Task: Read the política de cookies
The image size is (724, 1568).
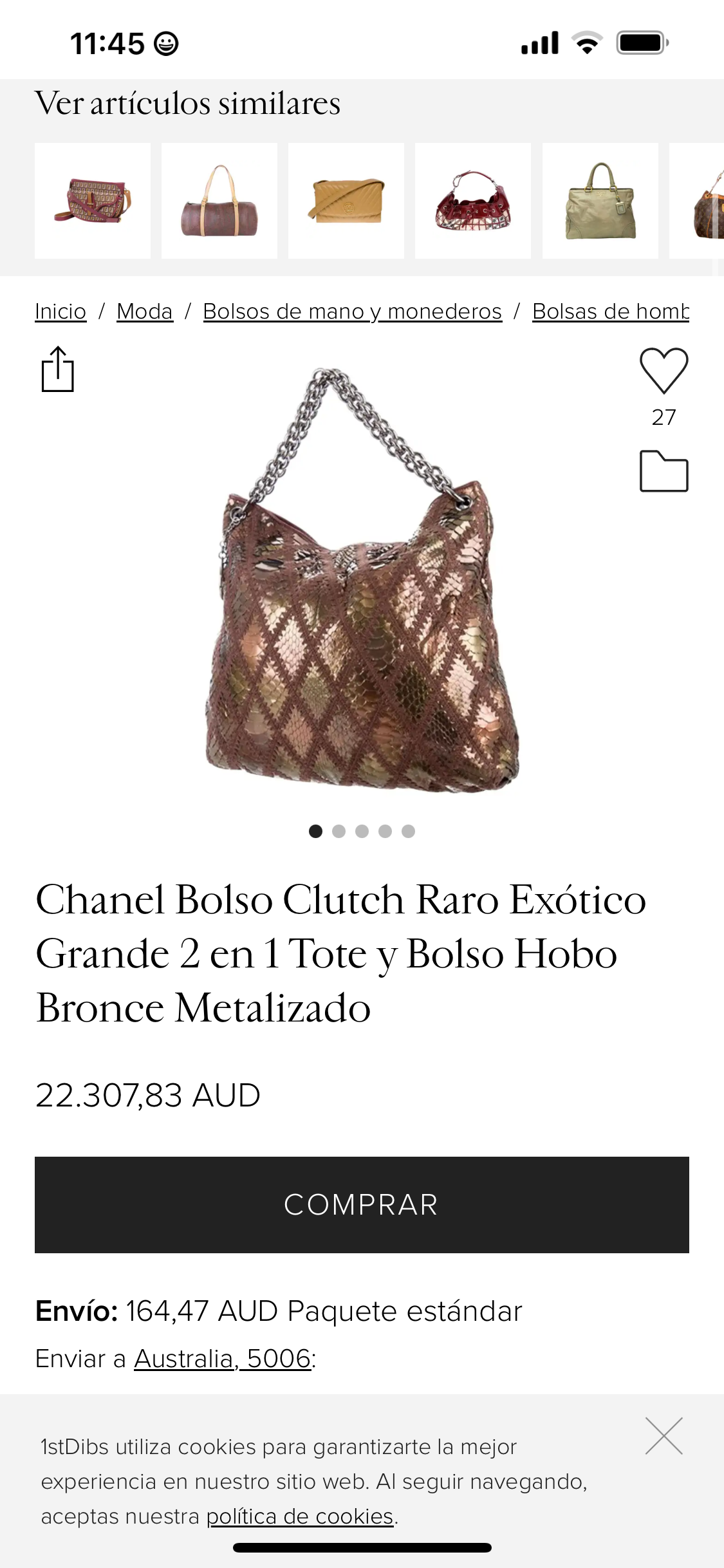Action: click(300, 1517)
